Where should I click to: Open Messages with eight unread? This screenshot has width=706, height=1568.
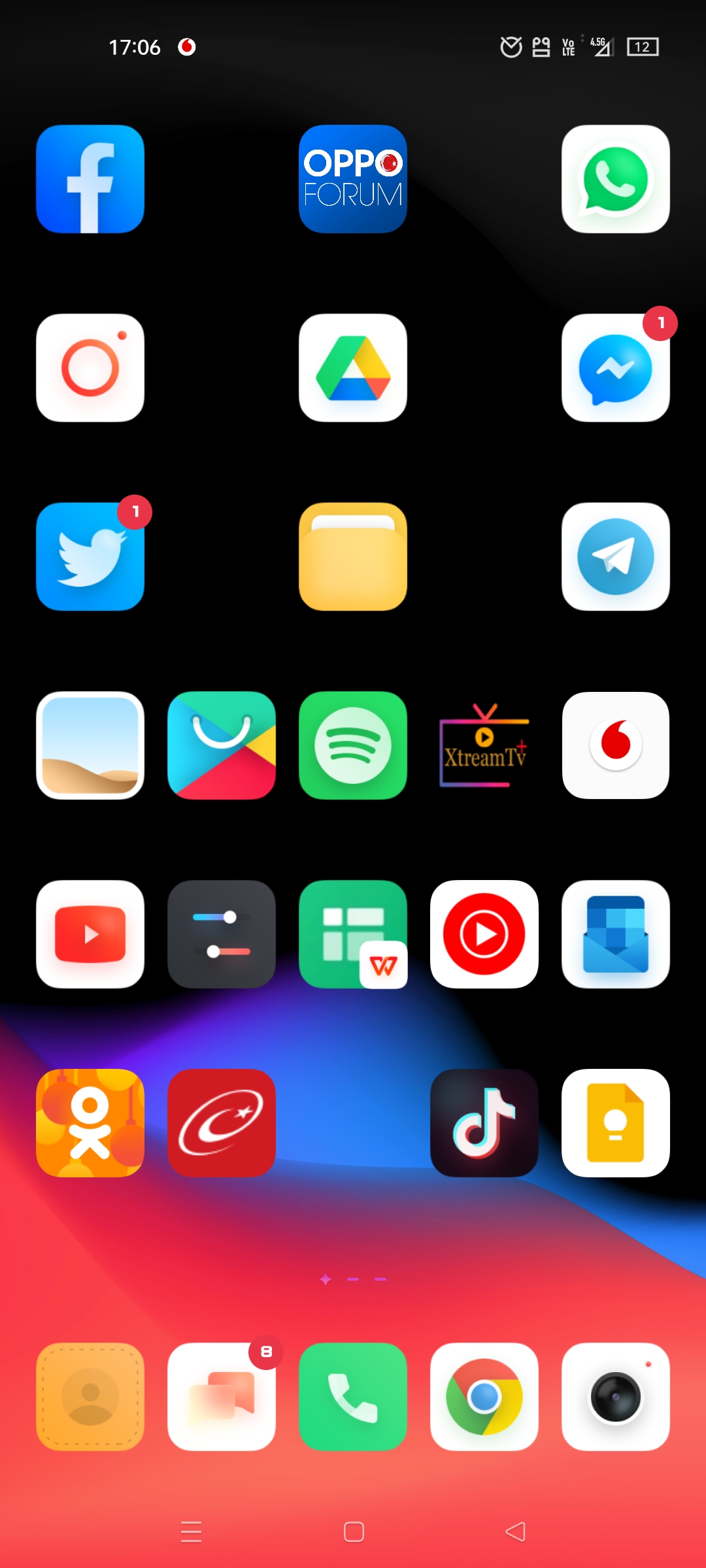pyautogui.click(x=222, y=1397)
